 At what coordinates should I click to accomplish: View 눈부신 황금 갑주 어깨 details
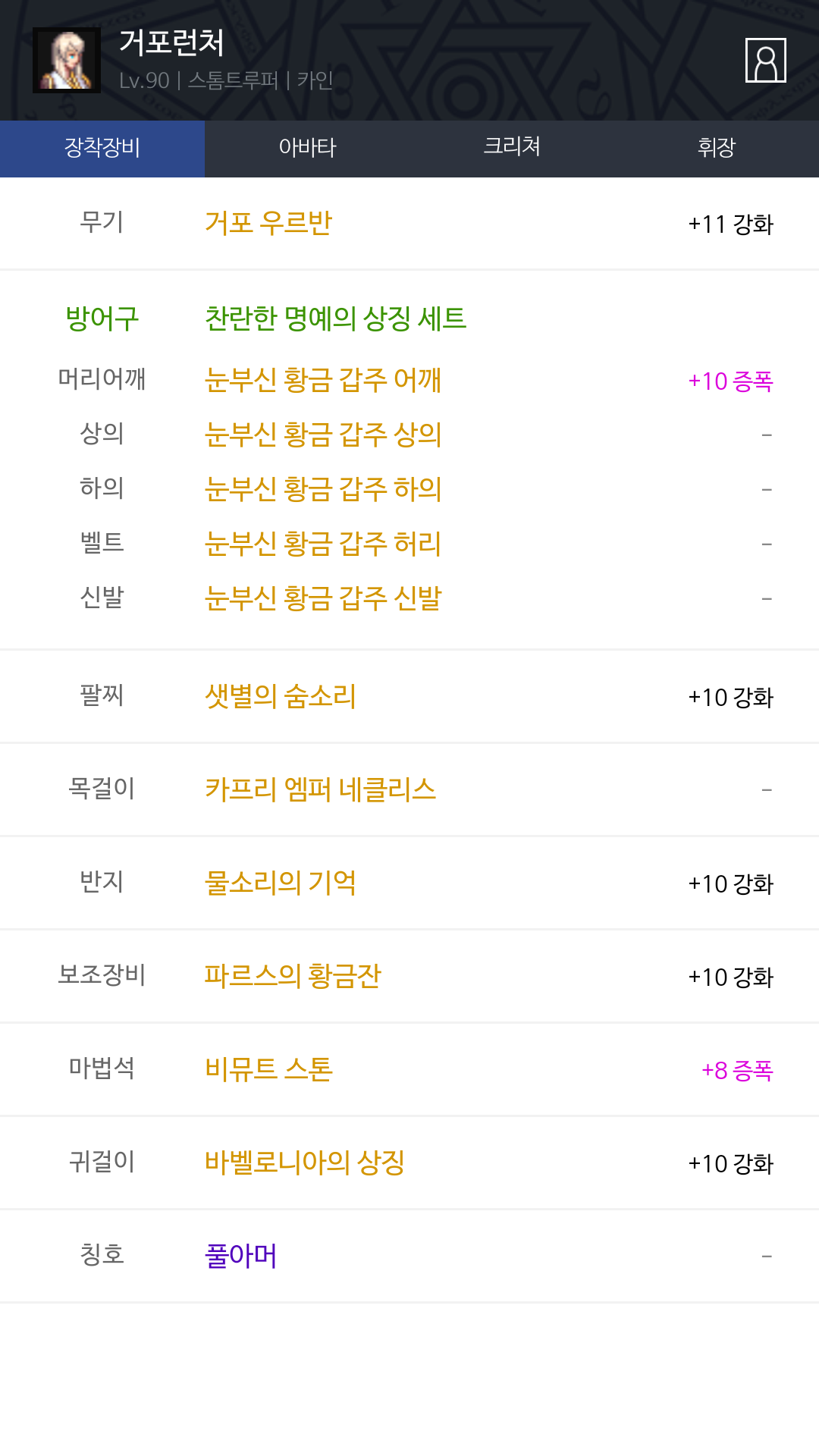(x=323, y=380)
